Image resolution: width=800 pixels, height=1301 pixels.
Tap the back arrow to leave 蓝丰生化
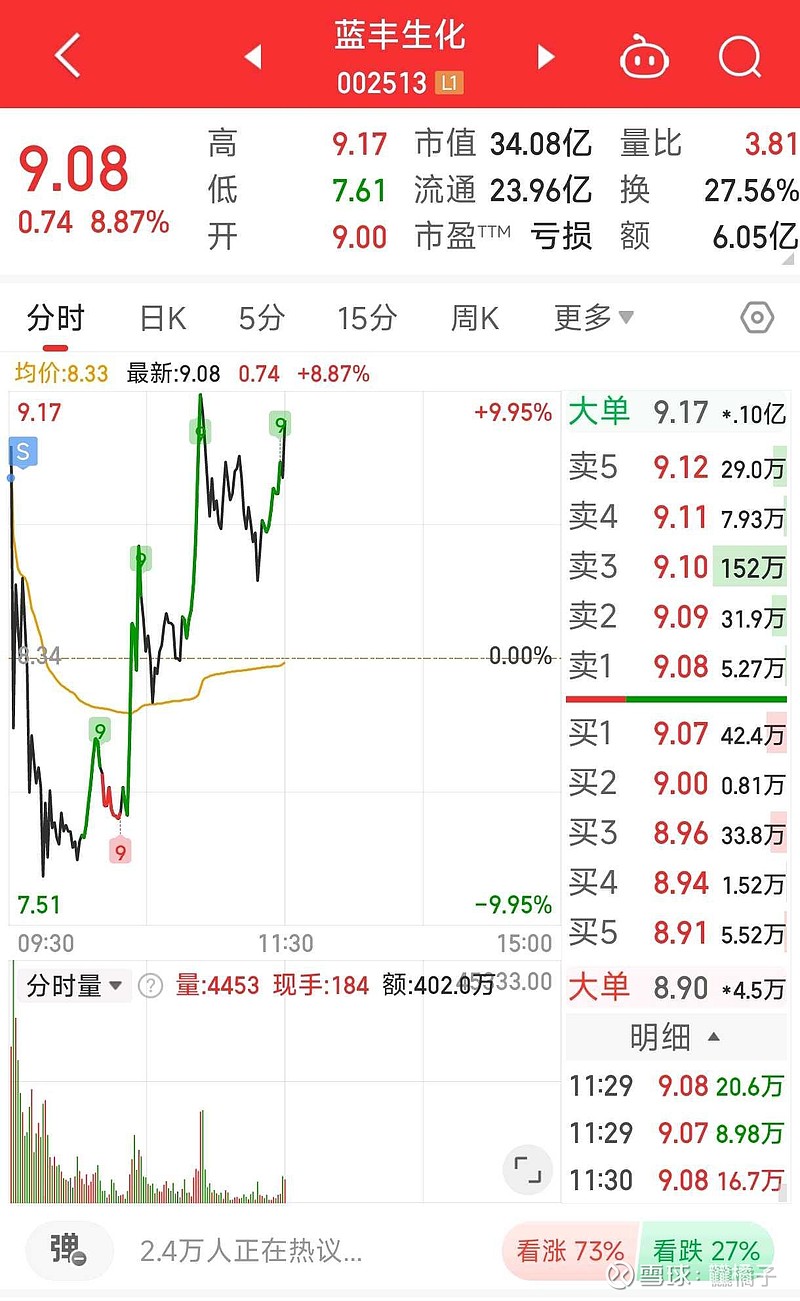click(66, 57)
